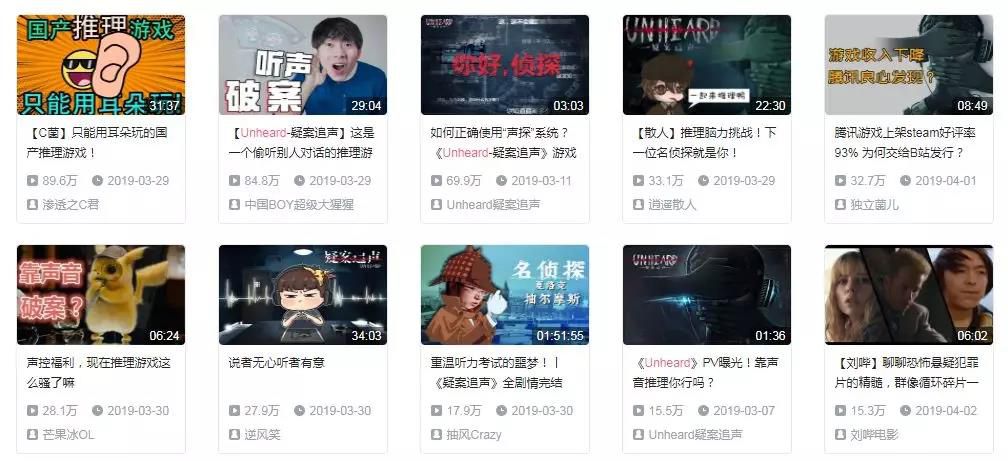Open 抽风Crazy's uploader page
The image size is (1008, 461).
coord(473,435)
